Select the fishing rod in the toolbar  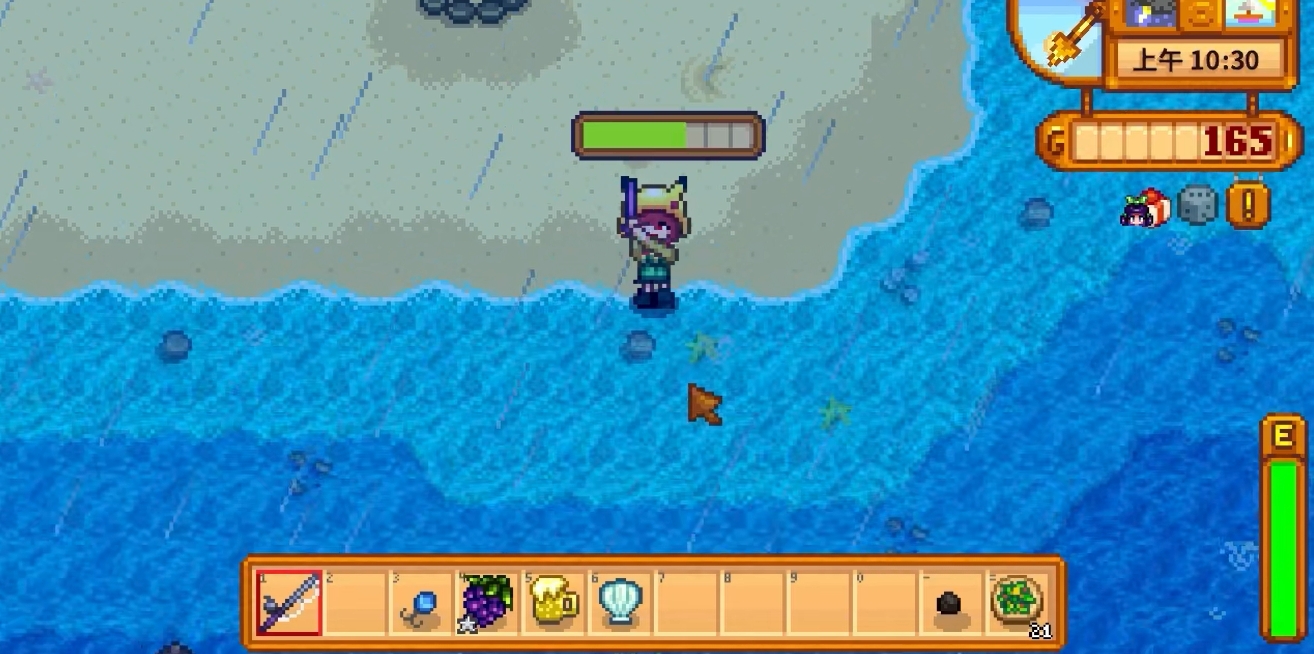tap(289, 603)
